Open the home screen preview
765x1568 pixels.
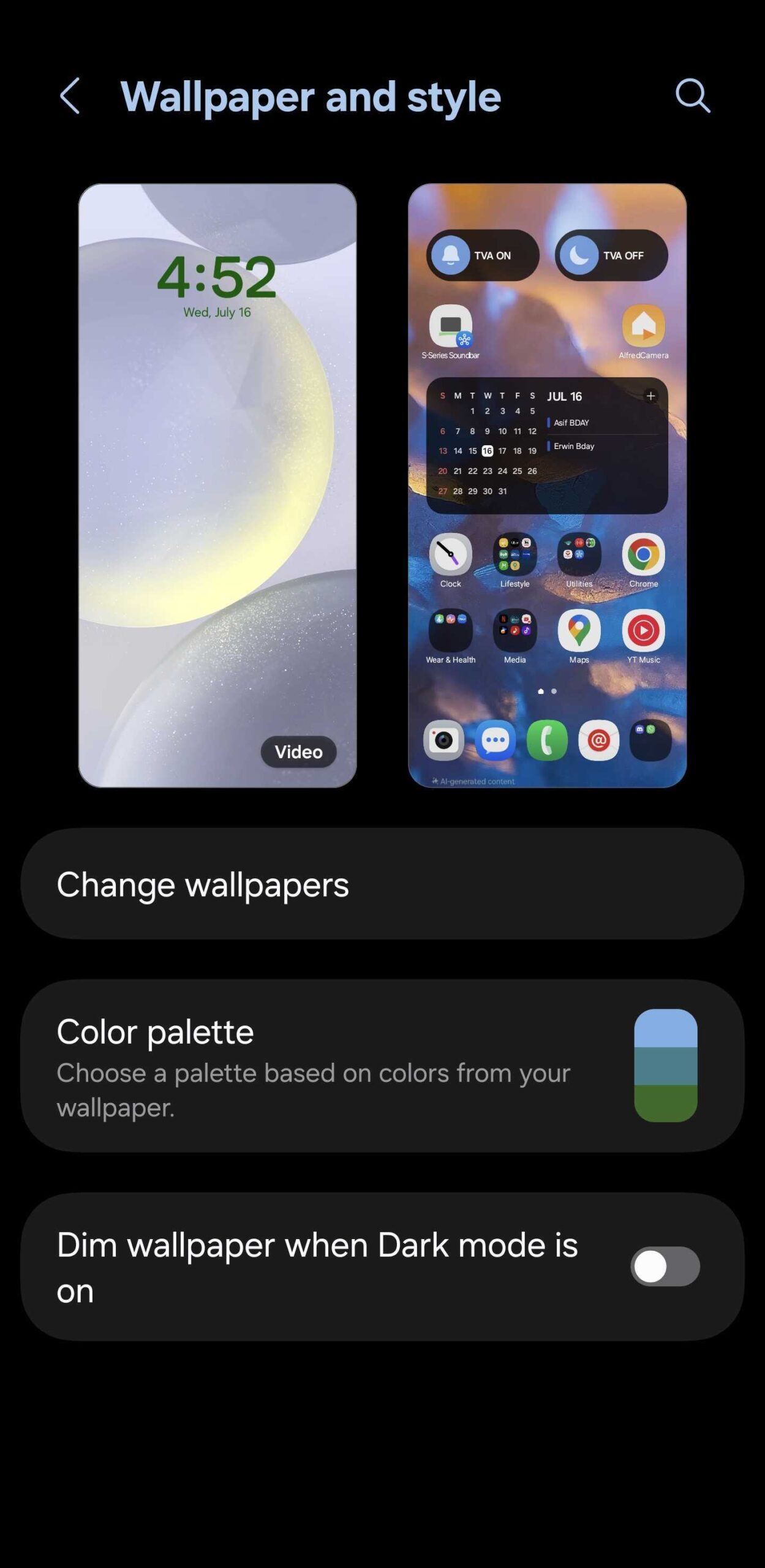547,485
